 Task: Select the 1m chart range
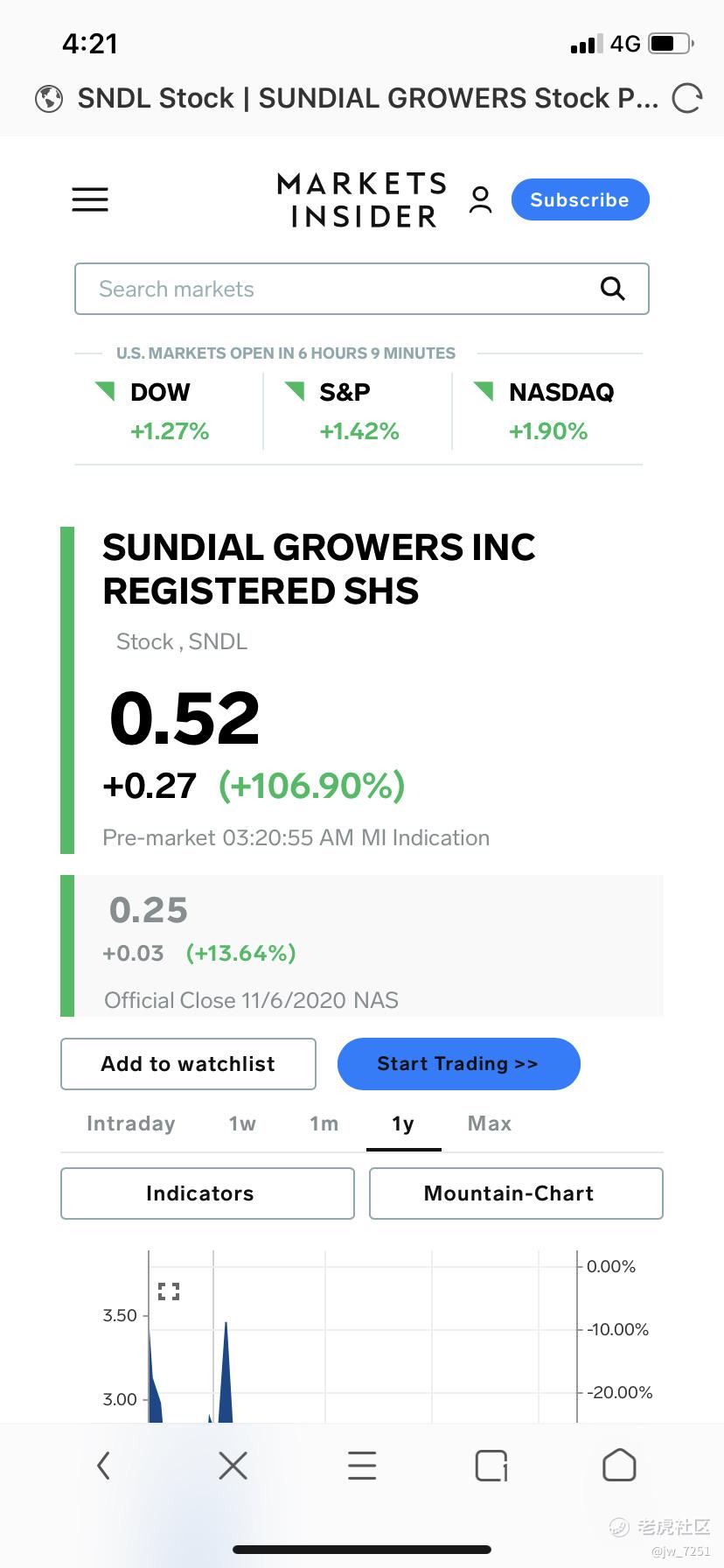(324, 1123)
